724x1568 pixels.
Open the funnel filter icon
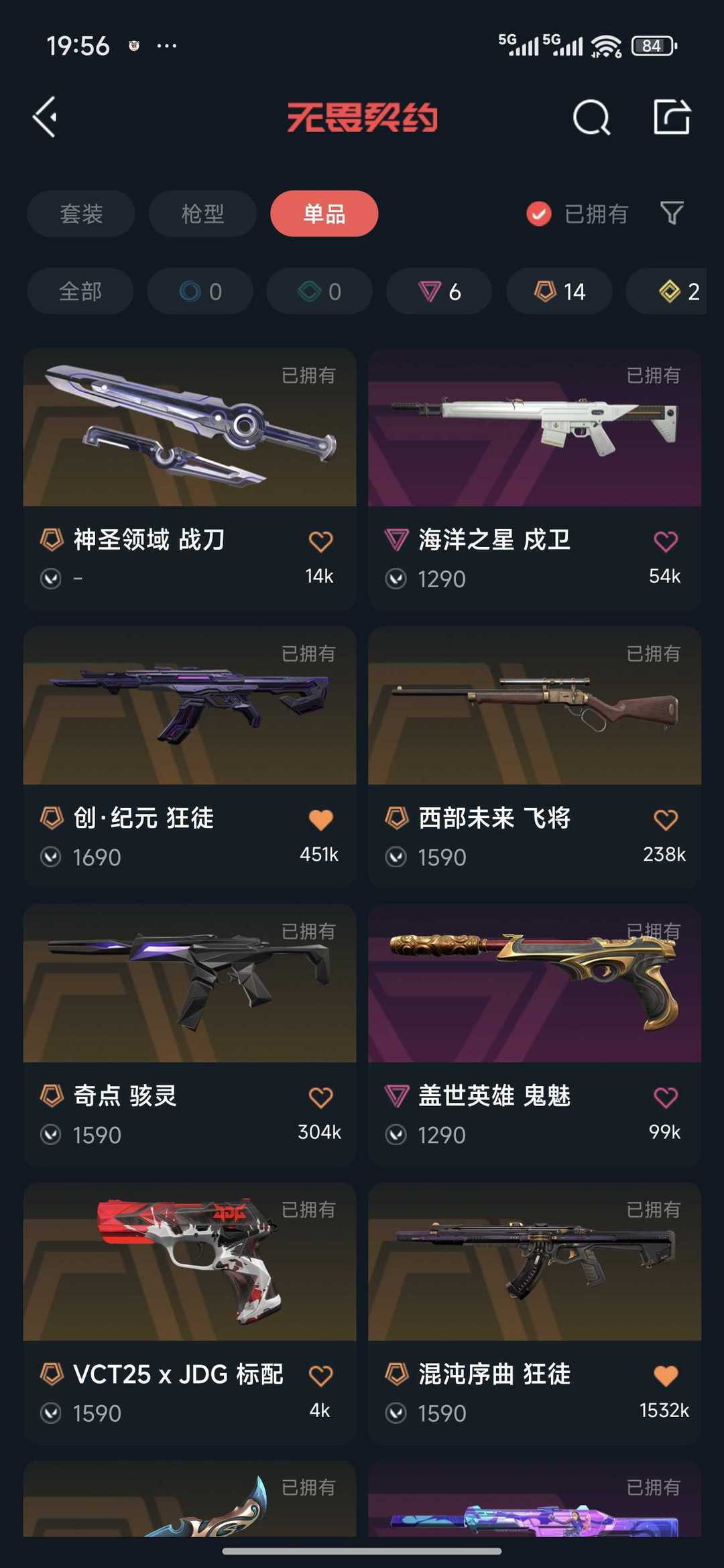click(672, 213)
